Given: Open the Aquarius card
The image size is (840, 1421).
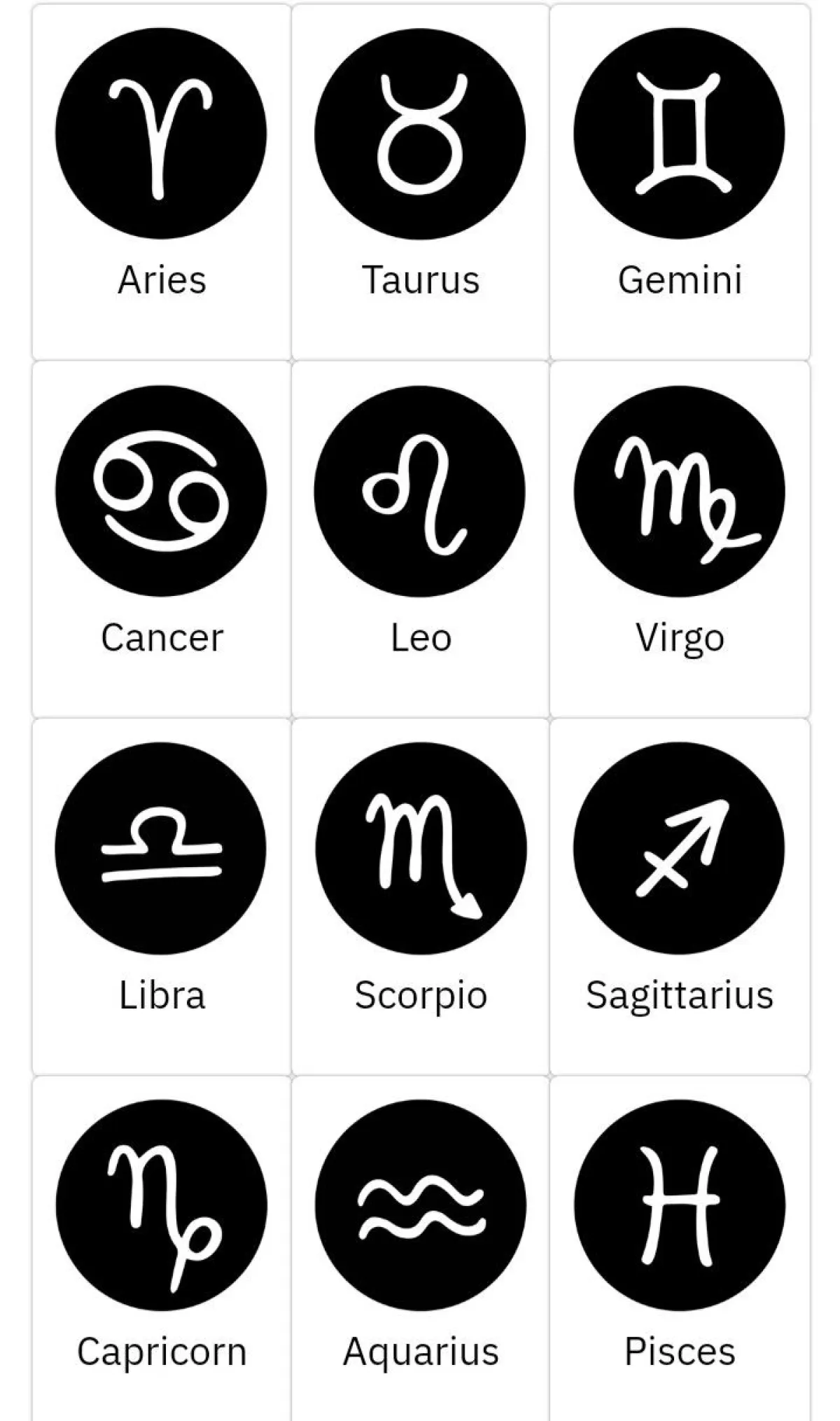Looking at the screenshot, I should (x=421, y=1248).
